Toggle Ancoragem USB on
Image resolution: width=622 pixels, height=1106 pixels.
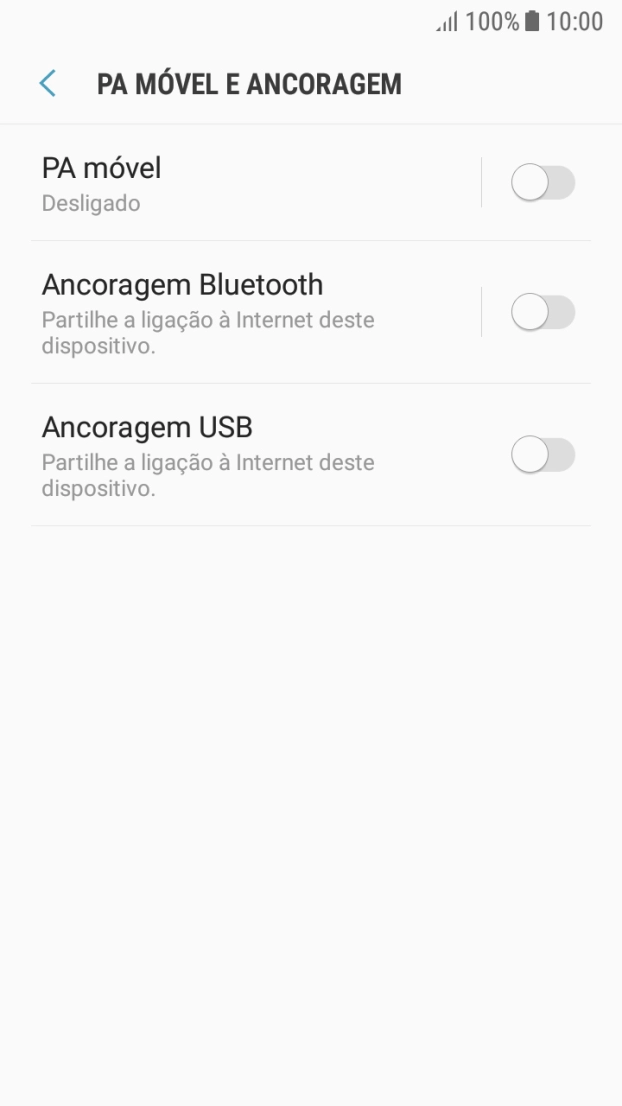[x=542, y=455]
